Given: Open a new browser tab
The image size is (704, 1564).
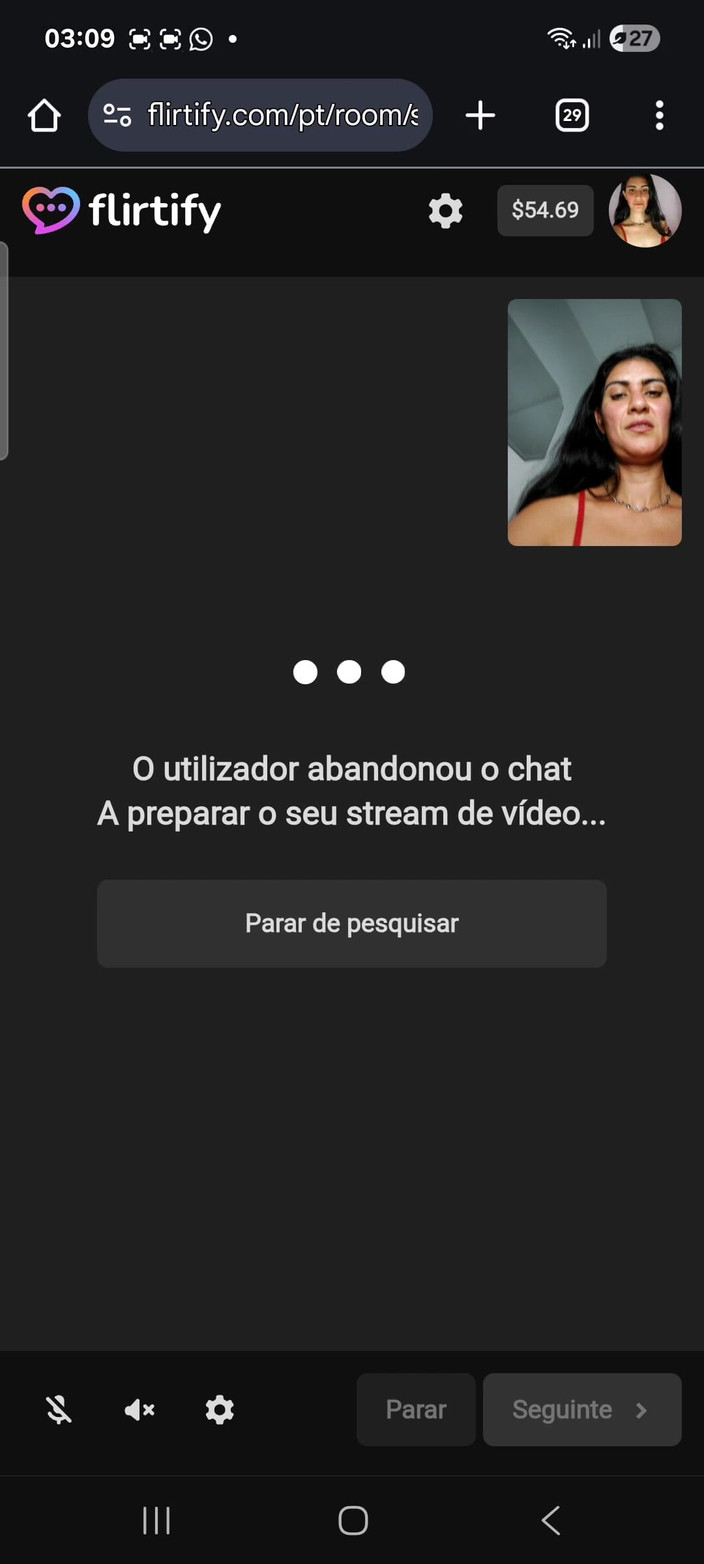Looking at the screenshot, I should tap(480, 116).
